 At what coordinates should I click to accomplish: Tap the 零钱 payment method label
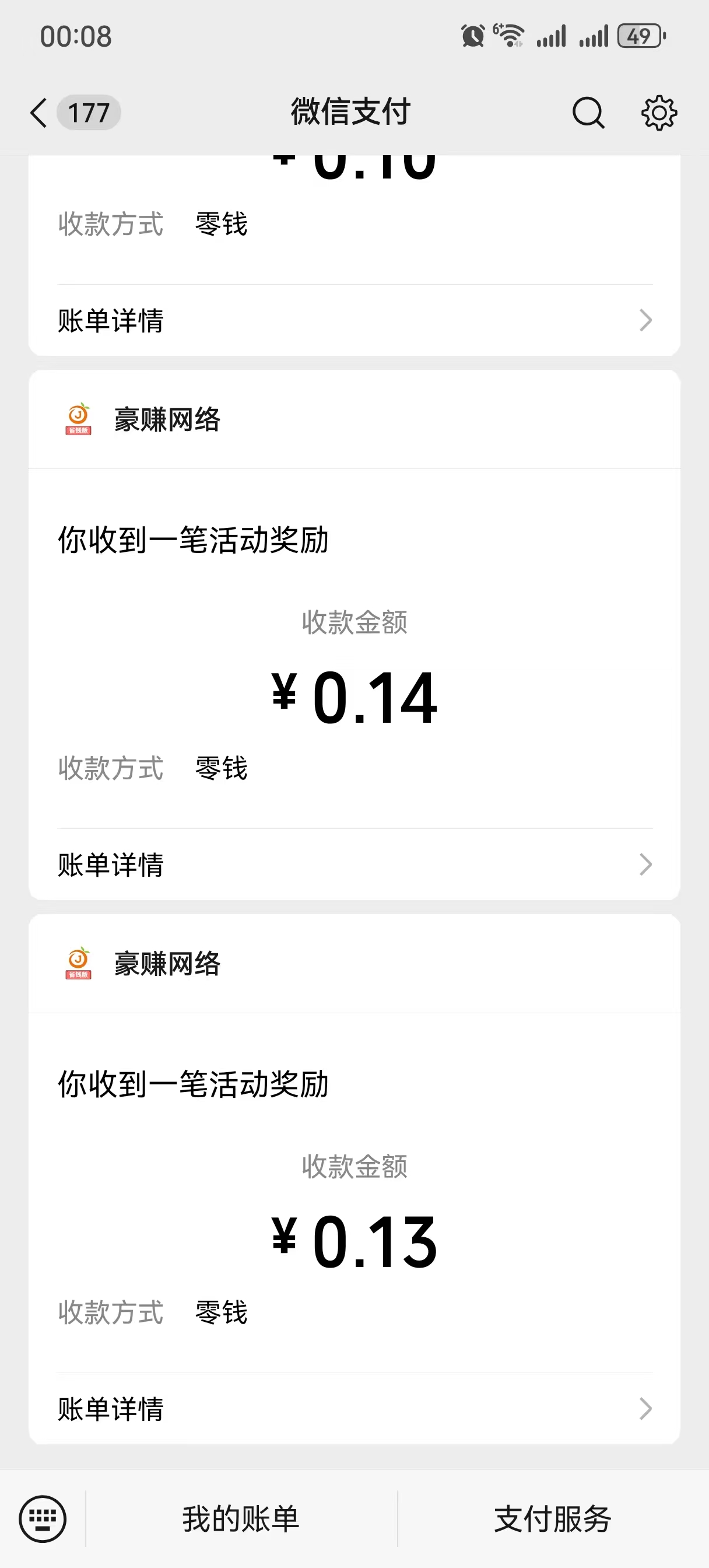pos(221,769)
